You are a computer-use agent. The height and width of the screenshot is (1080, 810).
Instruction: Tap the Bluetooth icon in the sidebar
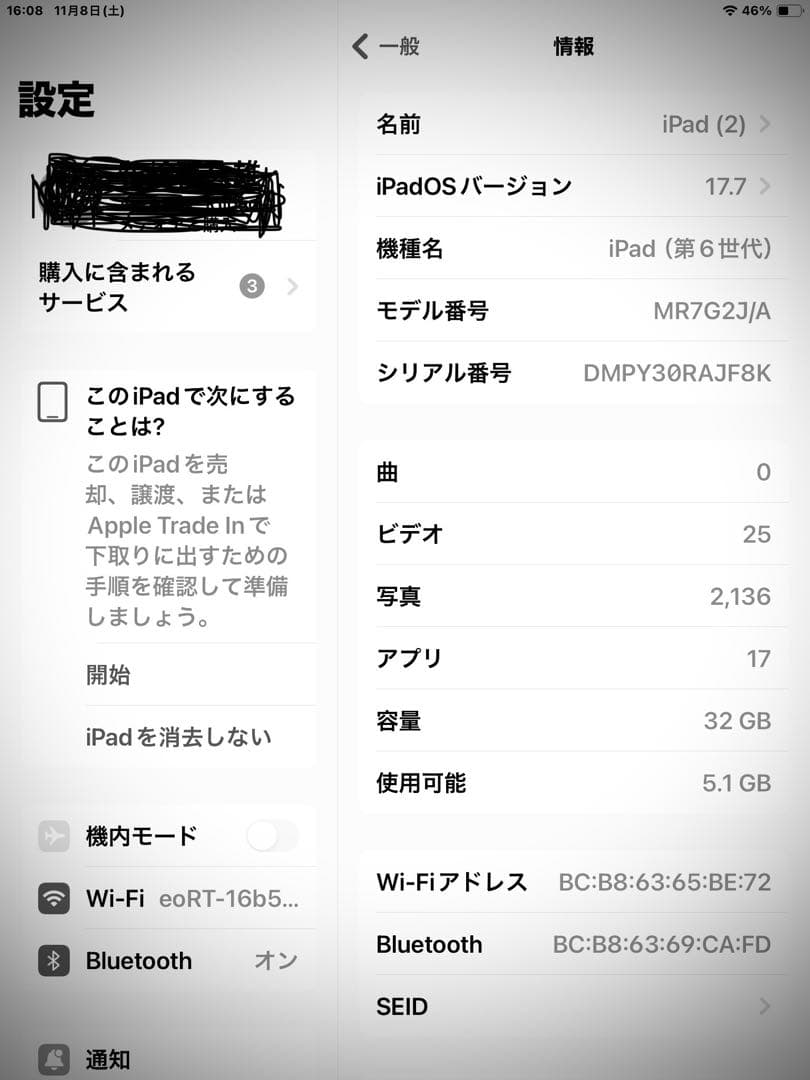(54, 961)
